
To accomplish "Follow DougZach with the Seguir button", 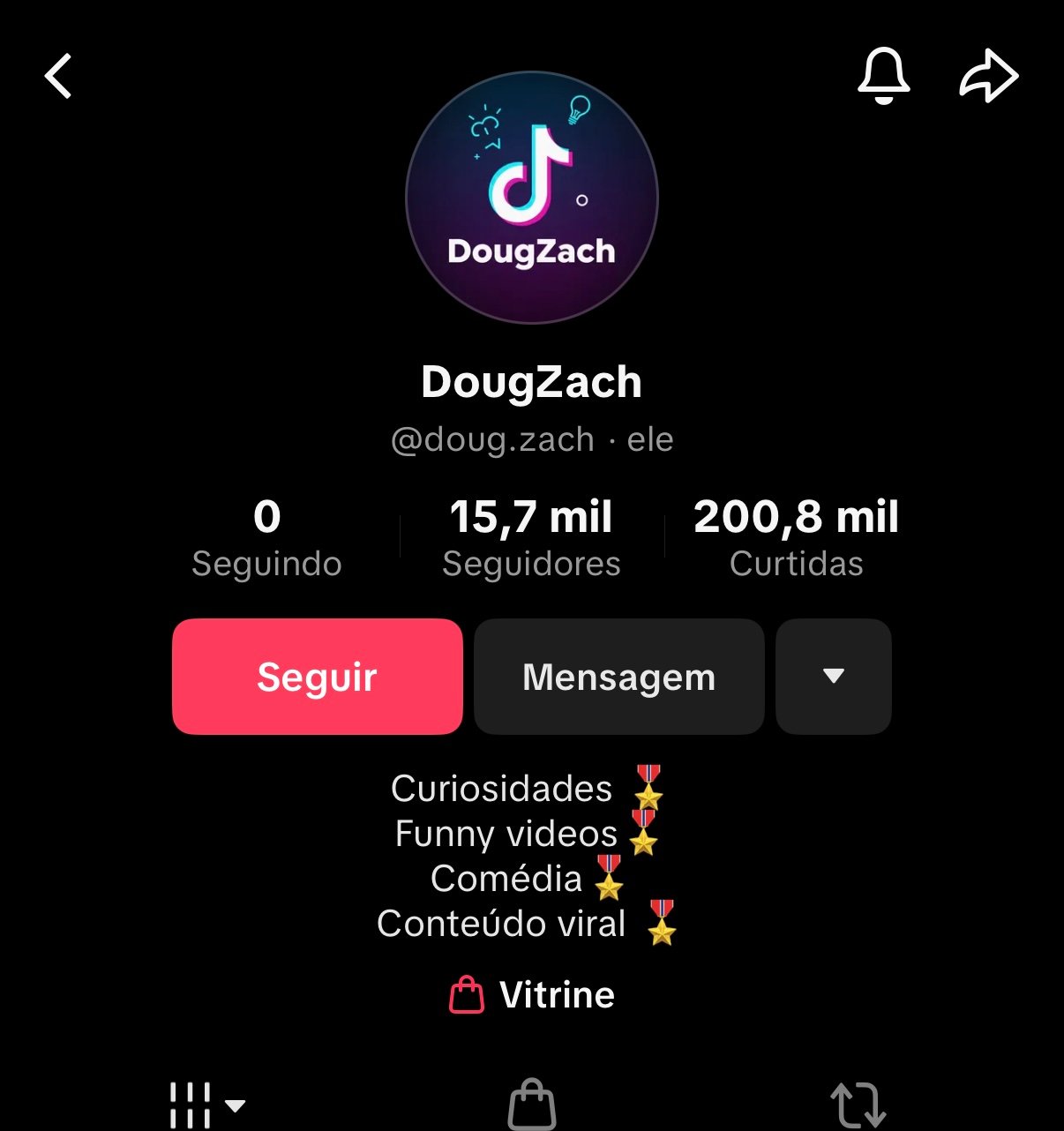I will click(318, 677).
